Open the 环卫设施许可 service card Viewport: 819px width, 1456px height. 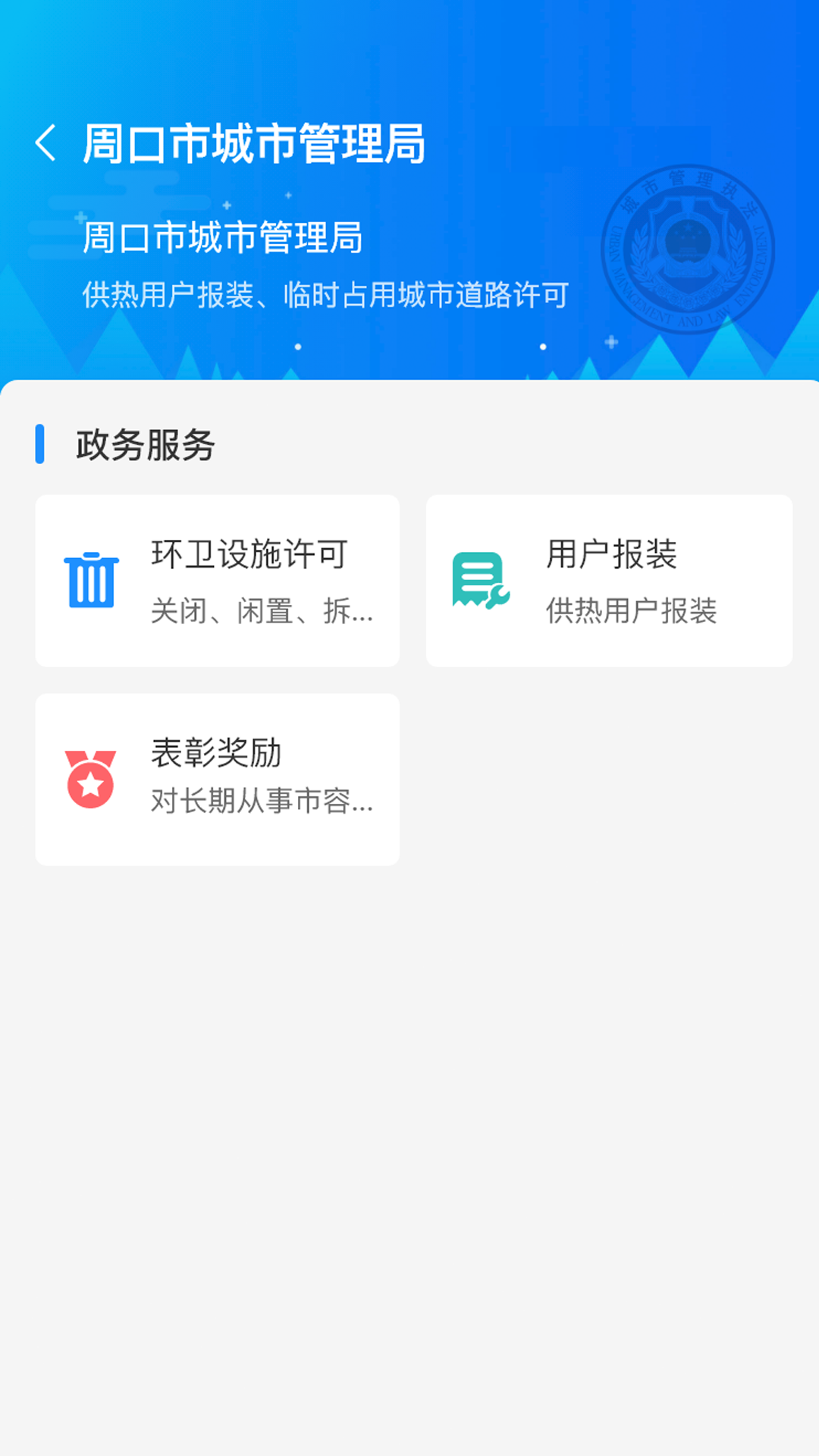point(218,581)
